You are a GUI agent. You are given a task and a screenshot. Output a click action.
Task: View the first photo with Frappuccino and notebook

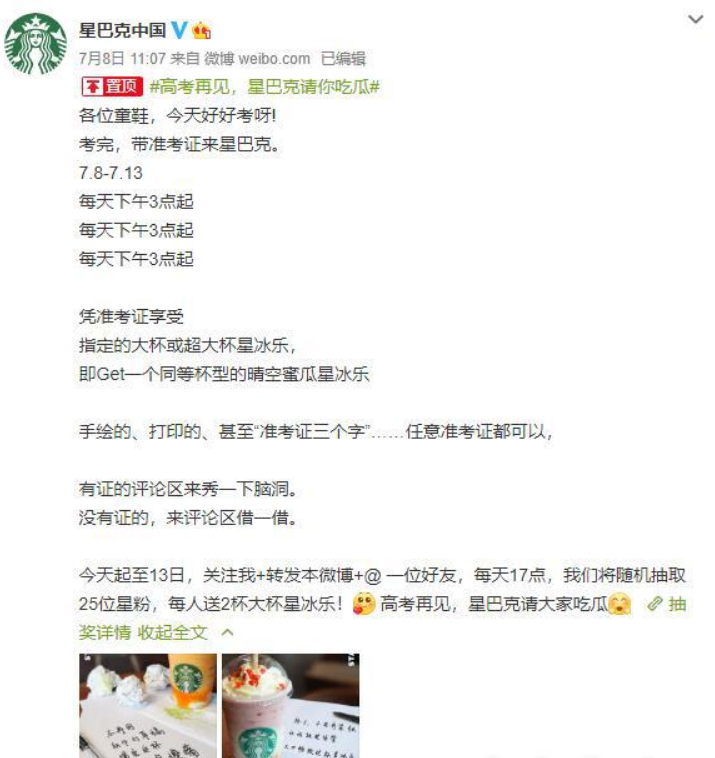click(146, 705)
